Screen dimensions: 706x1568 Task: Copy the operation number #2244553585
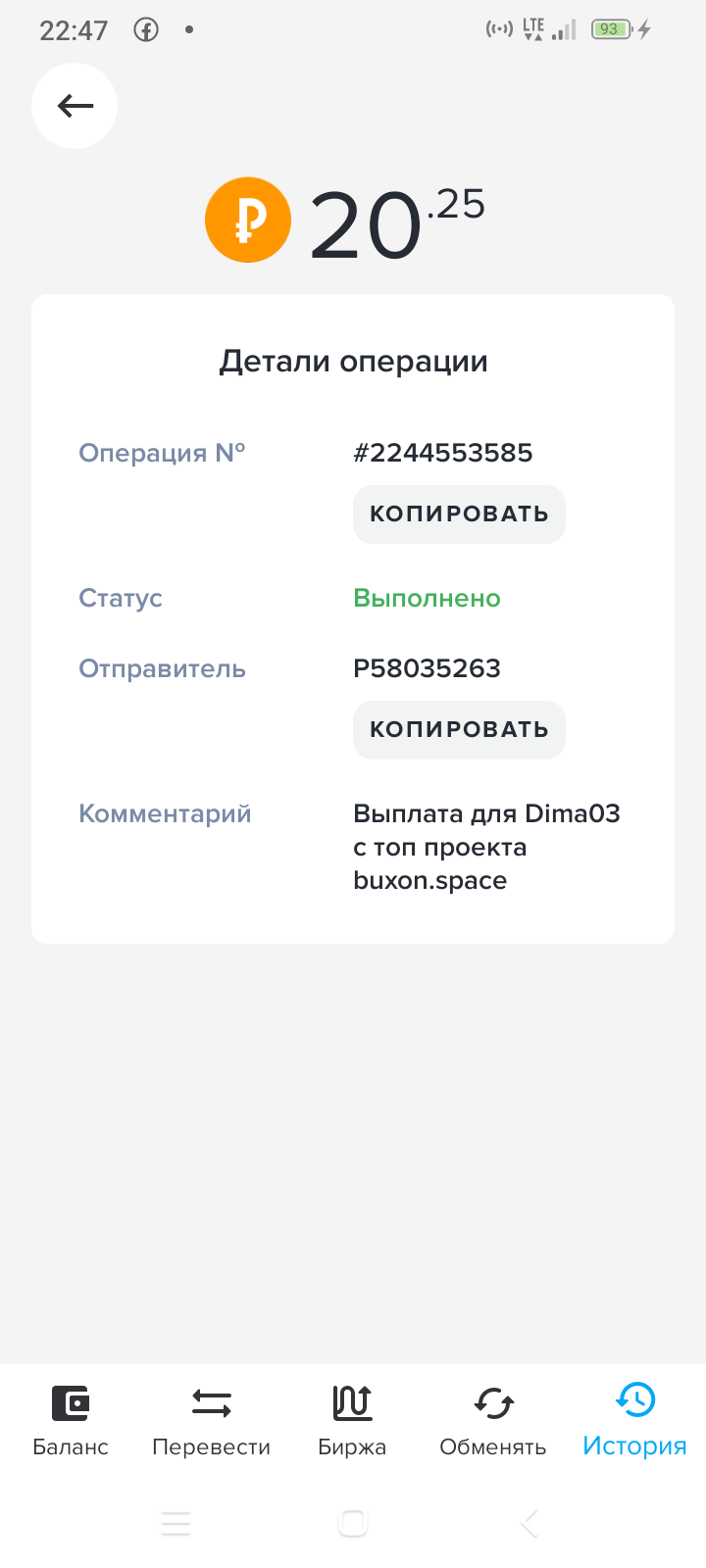pos(459,514)
